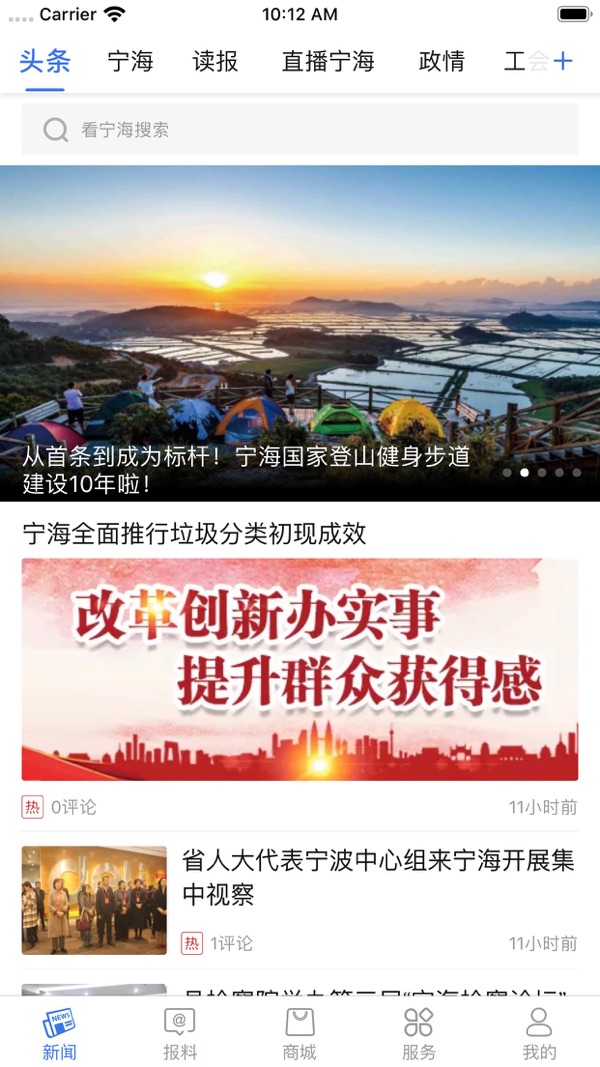Screen dimensions: 600x1067
Task: Go to the 政情 tab
Action: (441, 62)
